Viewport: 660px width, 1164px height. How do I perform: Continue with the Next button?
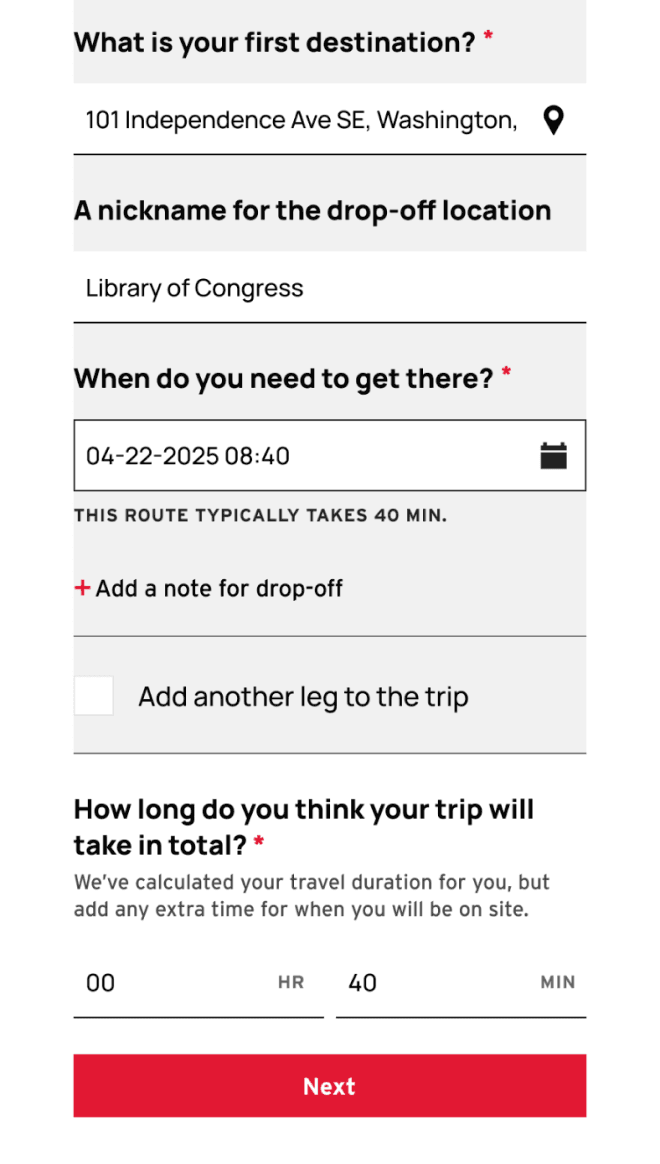329,1086
